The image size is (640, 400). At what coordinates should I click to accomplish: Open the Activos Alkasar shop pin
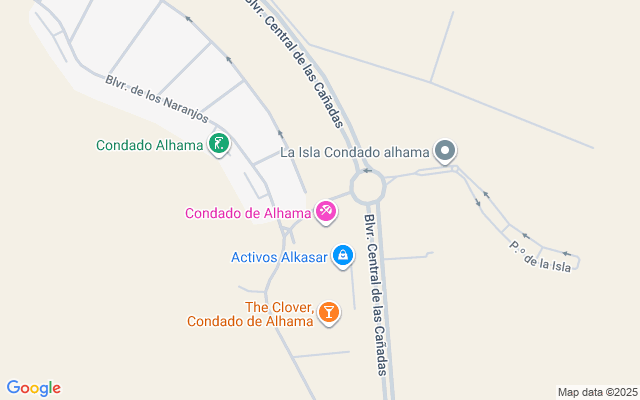coord(342,256)
